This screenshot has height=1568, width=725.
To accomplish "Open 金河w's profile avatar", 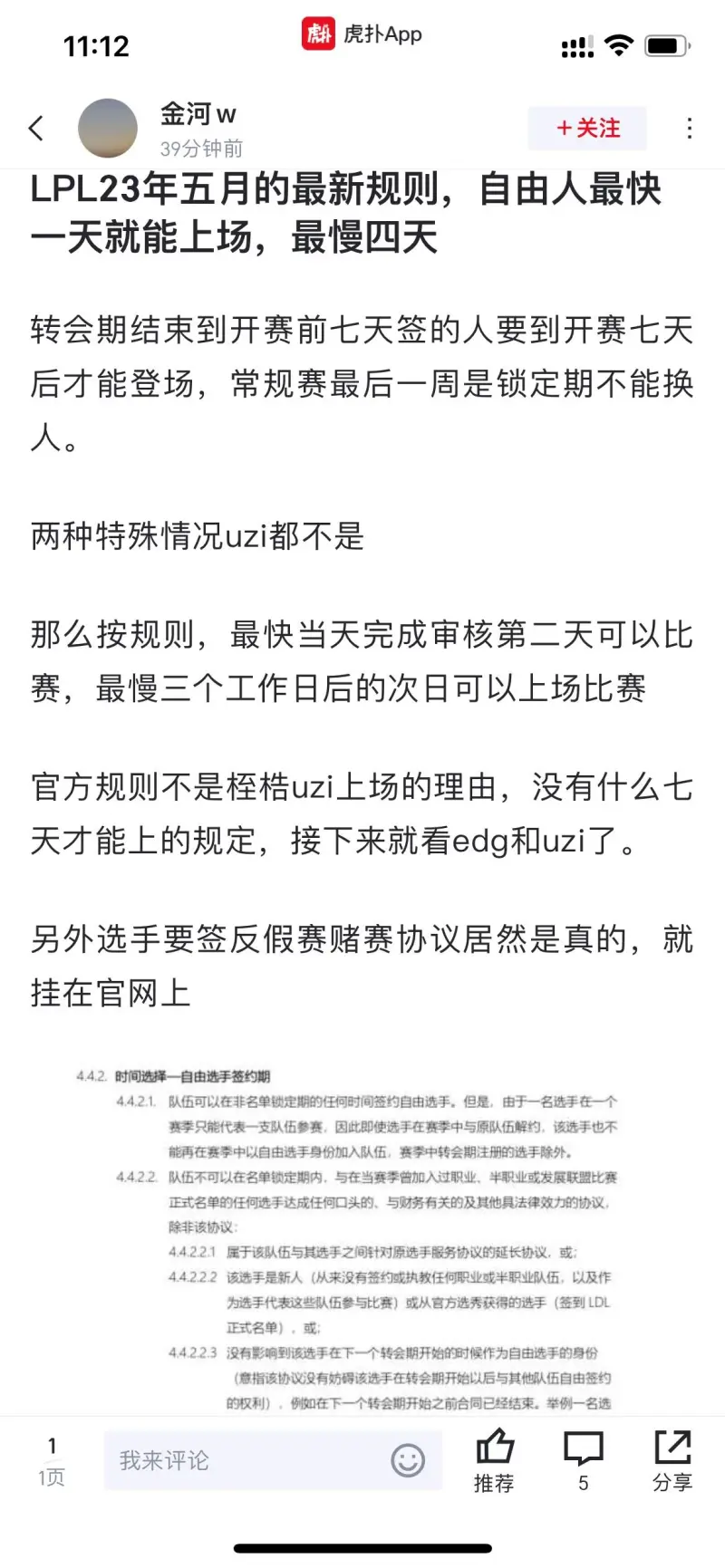I will (x=108, y=128).
